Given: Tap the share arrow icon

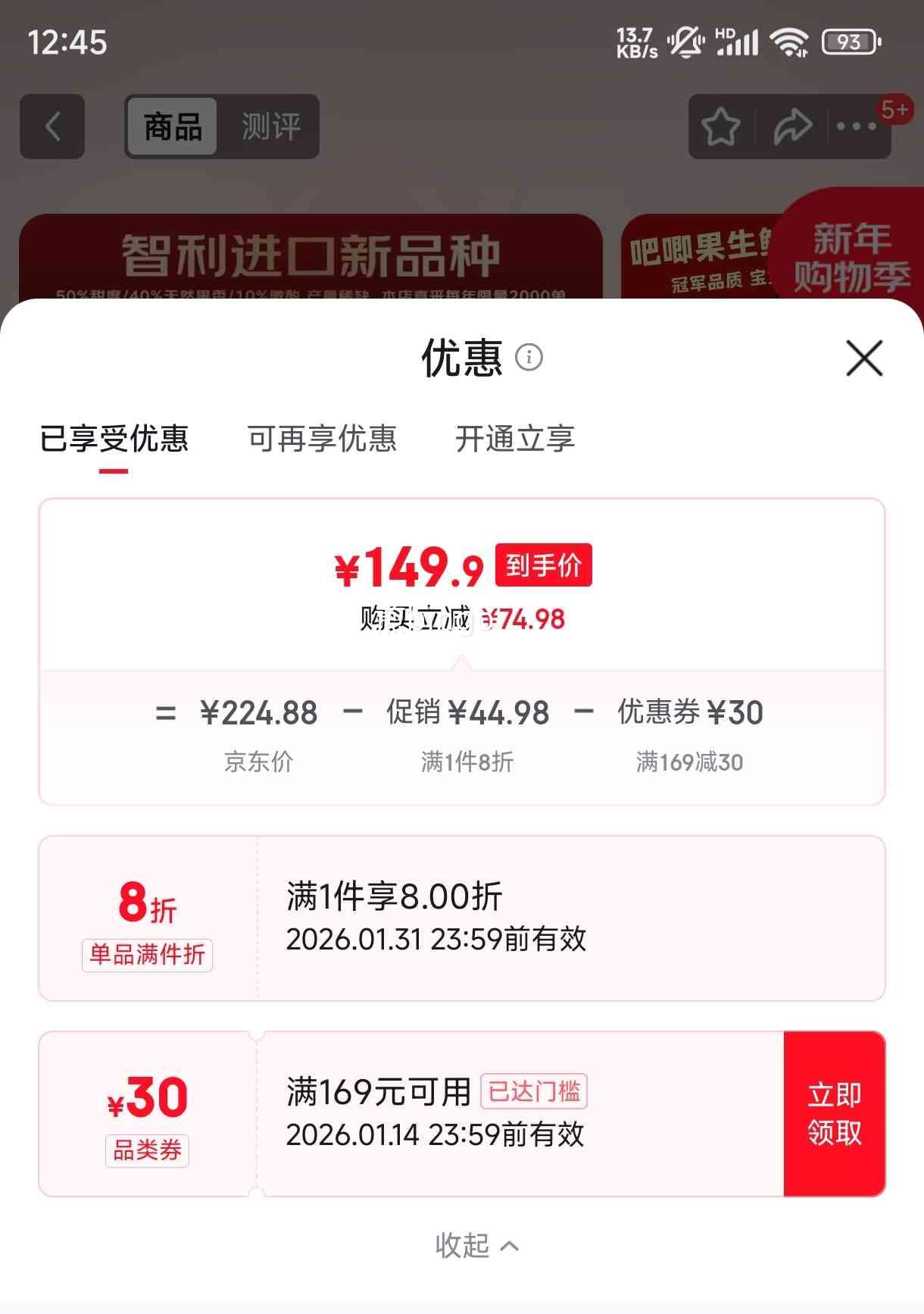Looking at the screenshot, I should pos(791,127).
